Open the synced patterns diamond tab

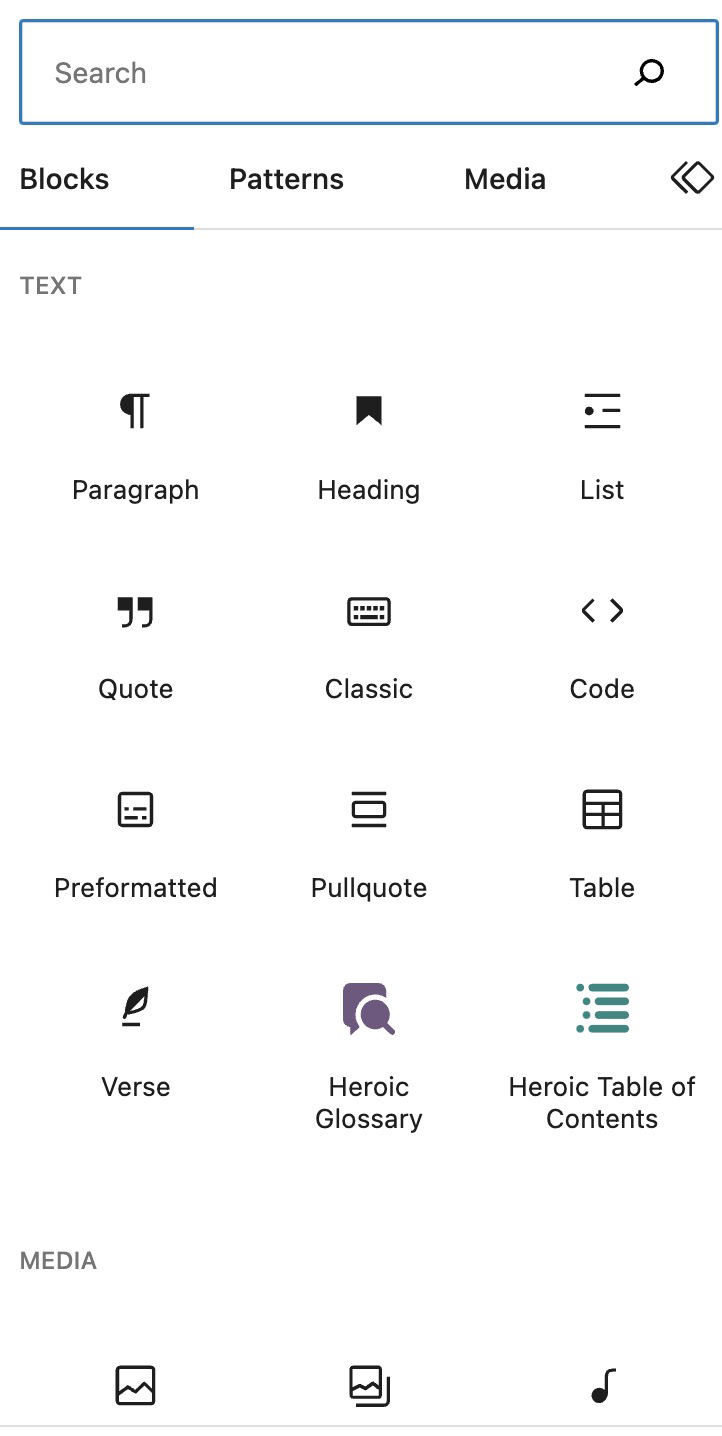click(x=691, y=179)
